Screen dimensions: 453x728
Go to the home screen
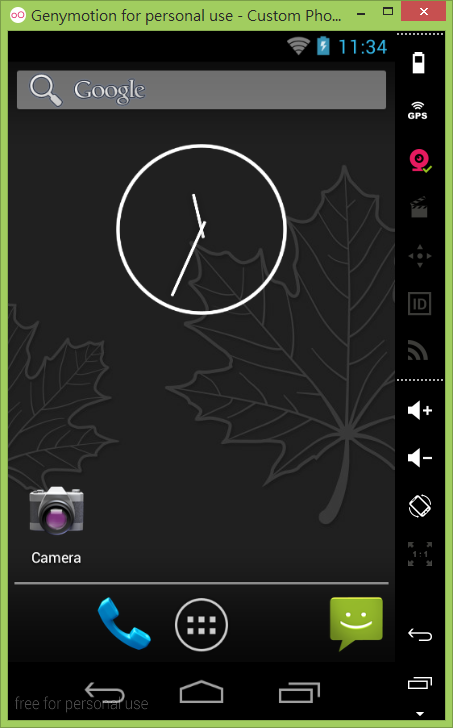tap(201, 692)
